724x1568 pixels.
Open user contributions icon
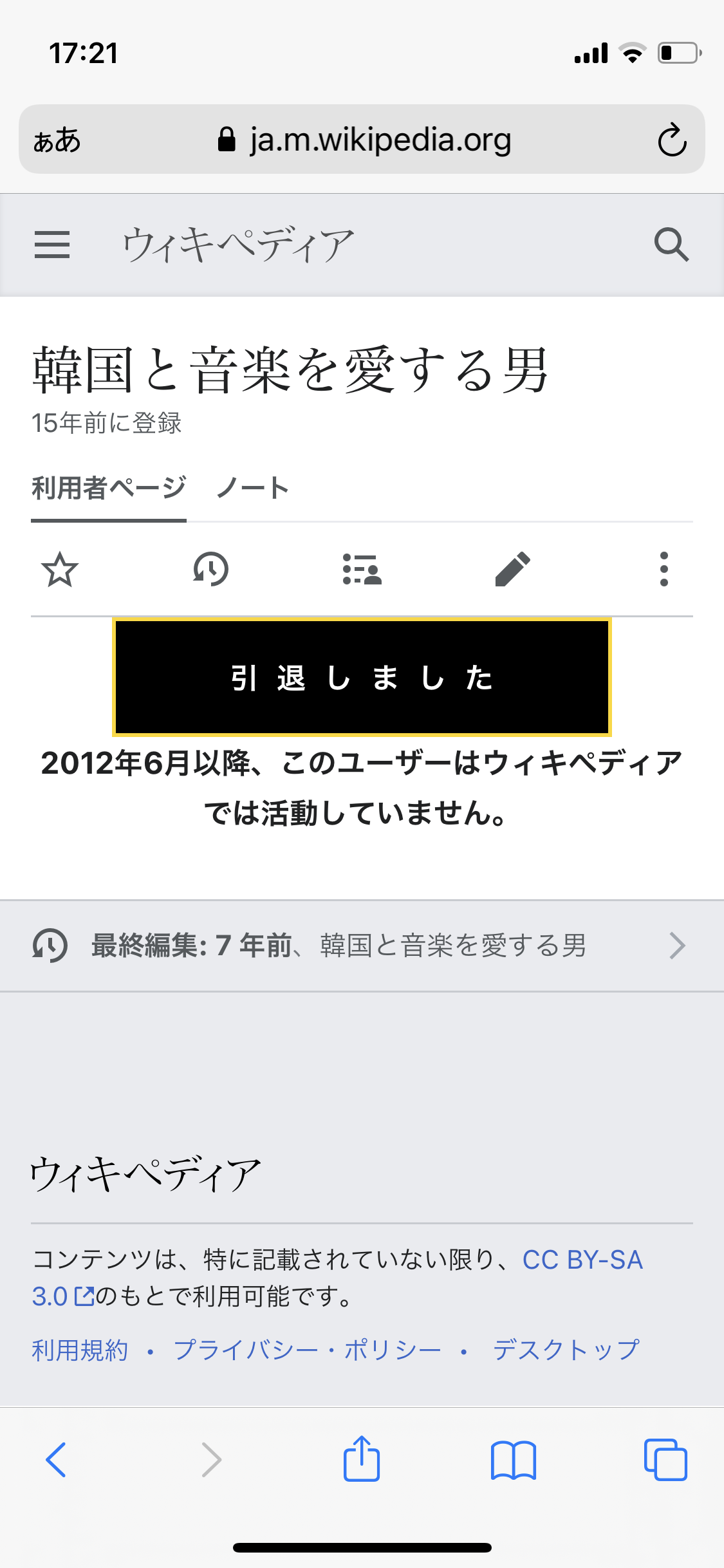[362, 569]
